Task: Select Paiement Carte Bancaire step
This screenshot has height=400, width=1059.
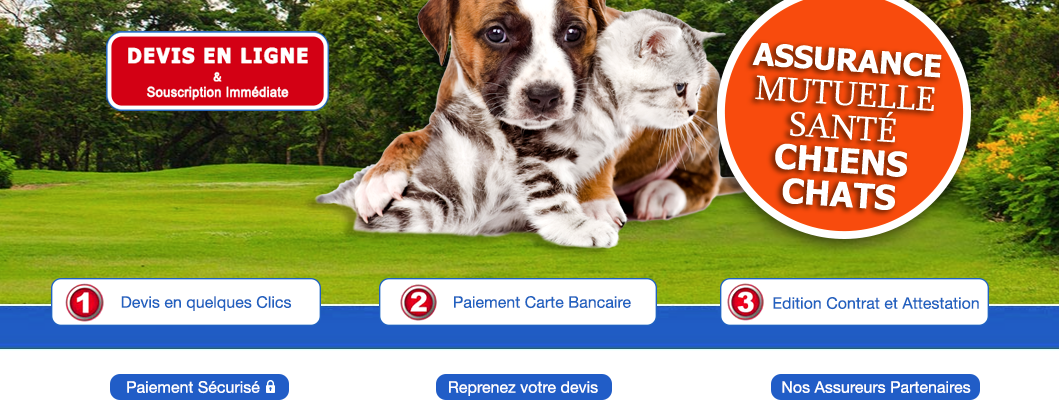Action: [x=518, y=302]
